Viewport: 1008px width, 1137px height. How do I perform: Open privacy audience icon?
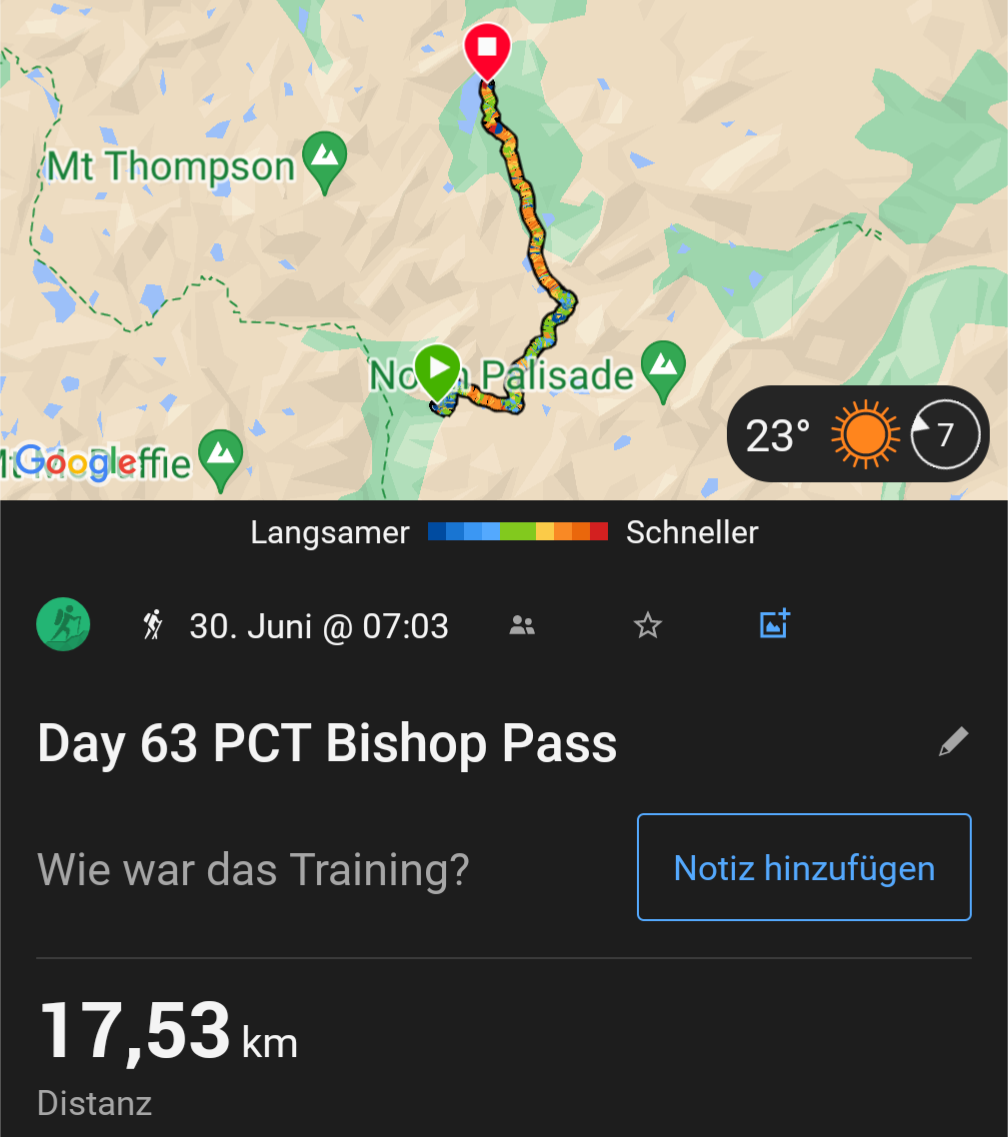pyautogui.click(x=522, y=626)
